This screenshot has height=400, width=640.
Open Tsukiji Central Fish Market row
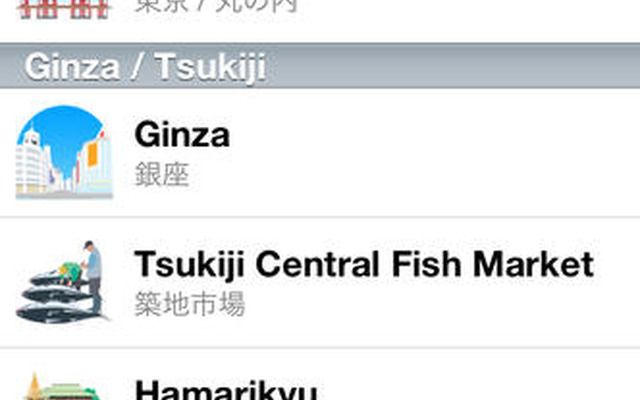[x=320, y=282]
